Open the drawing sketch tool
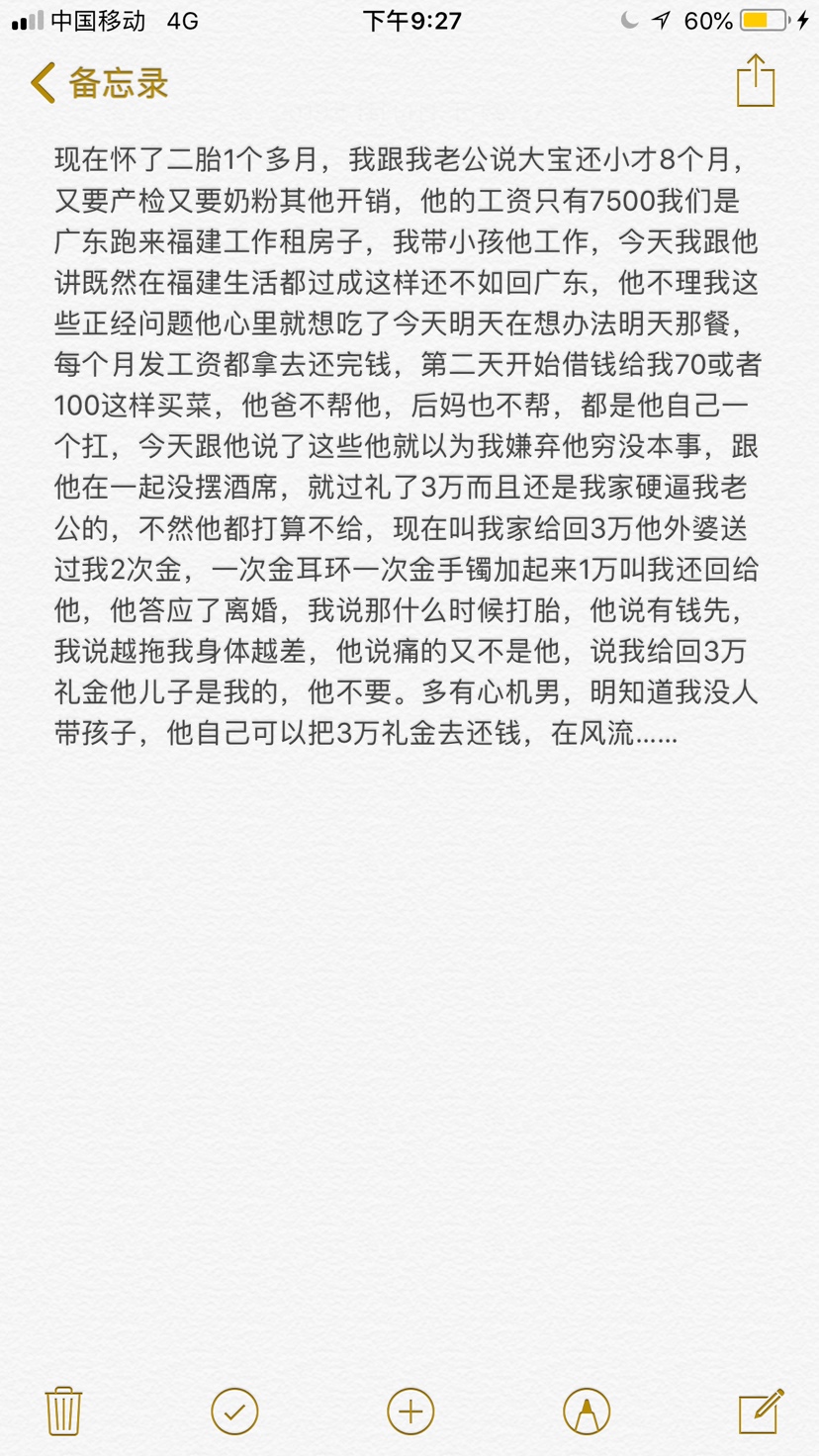 pos(586,1410)
